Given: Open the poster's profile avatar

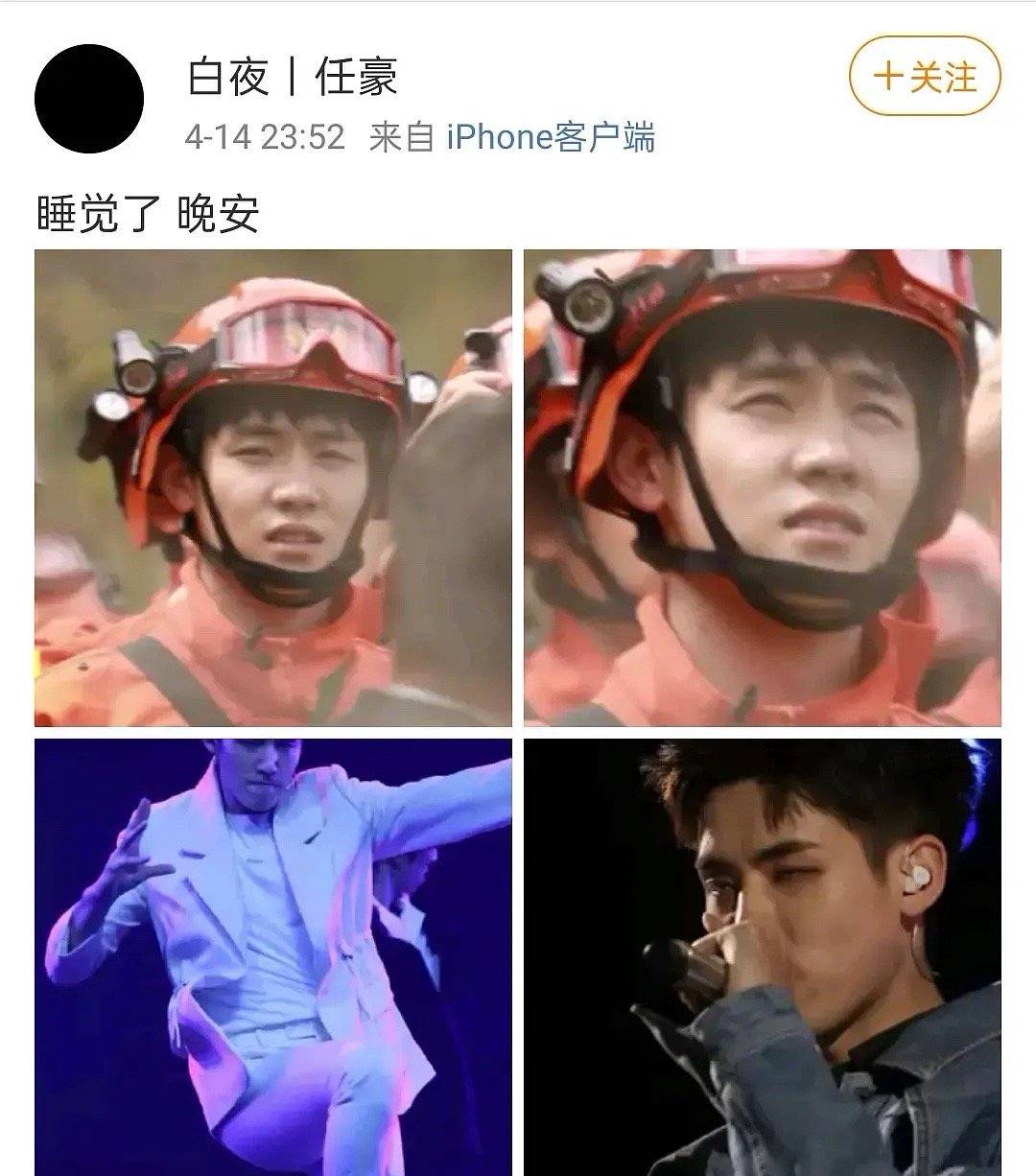Looking at the screenshot, I should [89, 99].
